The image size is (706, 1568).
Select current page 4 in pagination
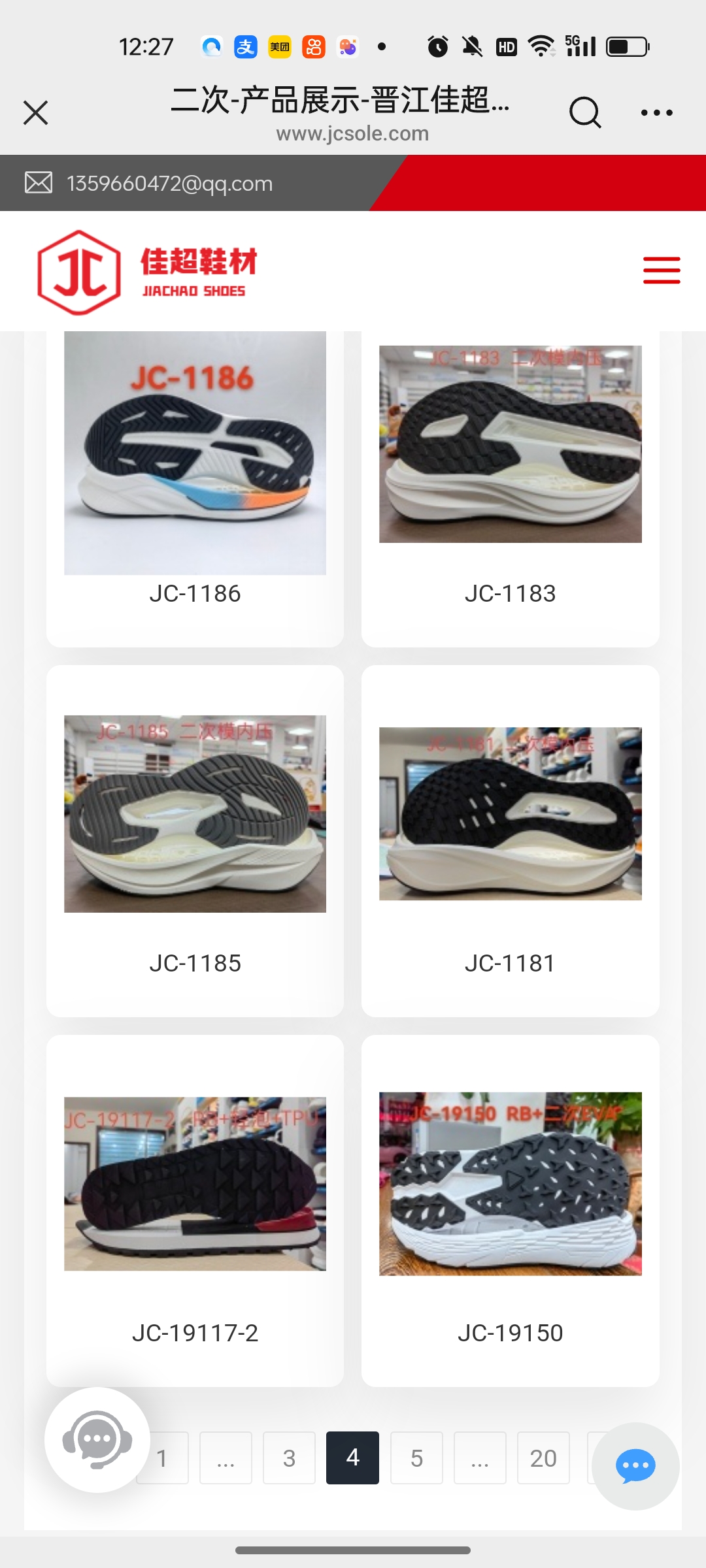[x=352, y=1458]
